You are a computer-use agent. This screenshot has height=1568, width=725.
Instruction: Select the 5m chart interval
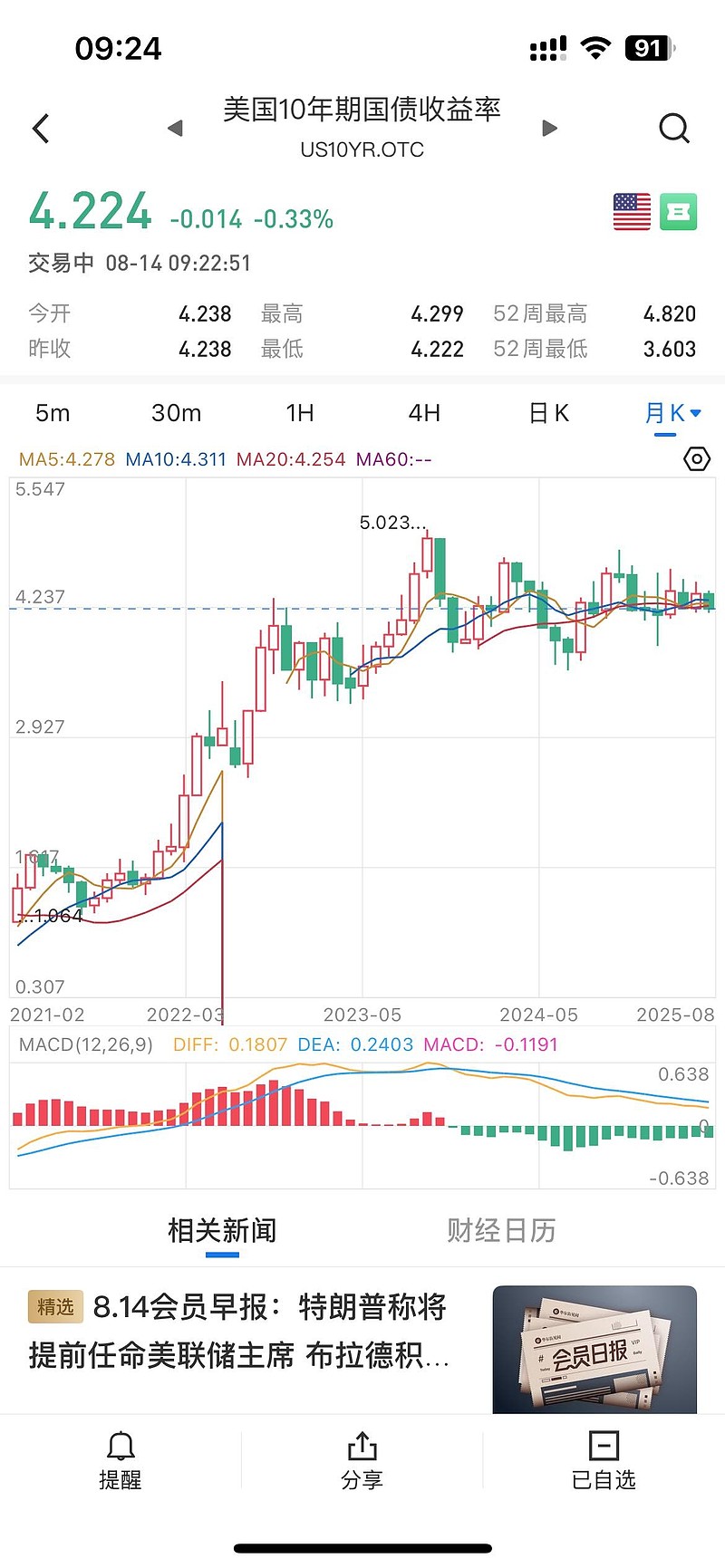coord(53,414)
